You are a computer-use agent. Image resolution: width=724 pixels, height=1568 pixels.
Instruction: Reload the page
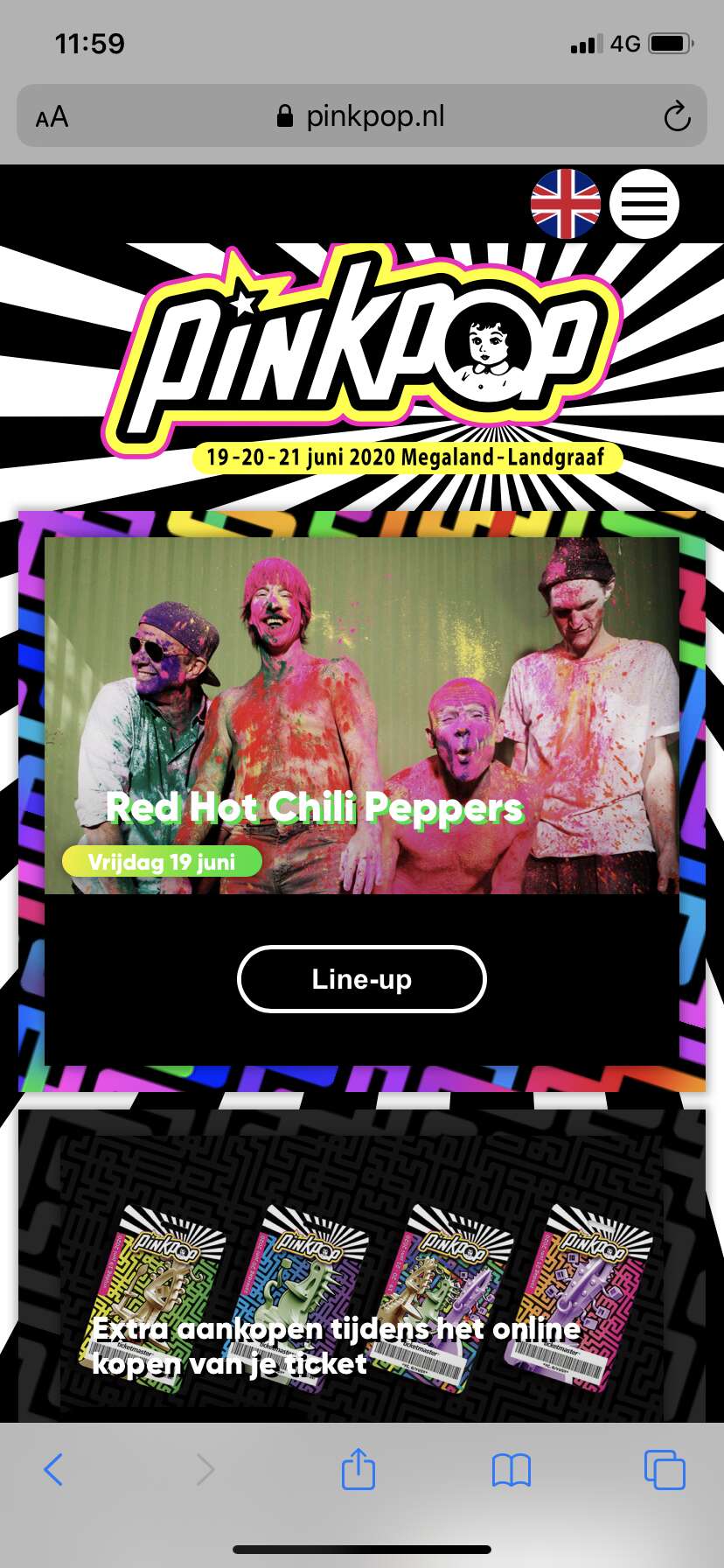click(x=677, y=116)
